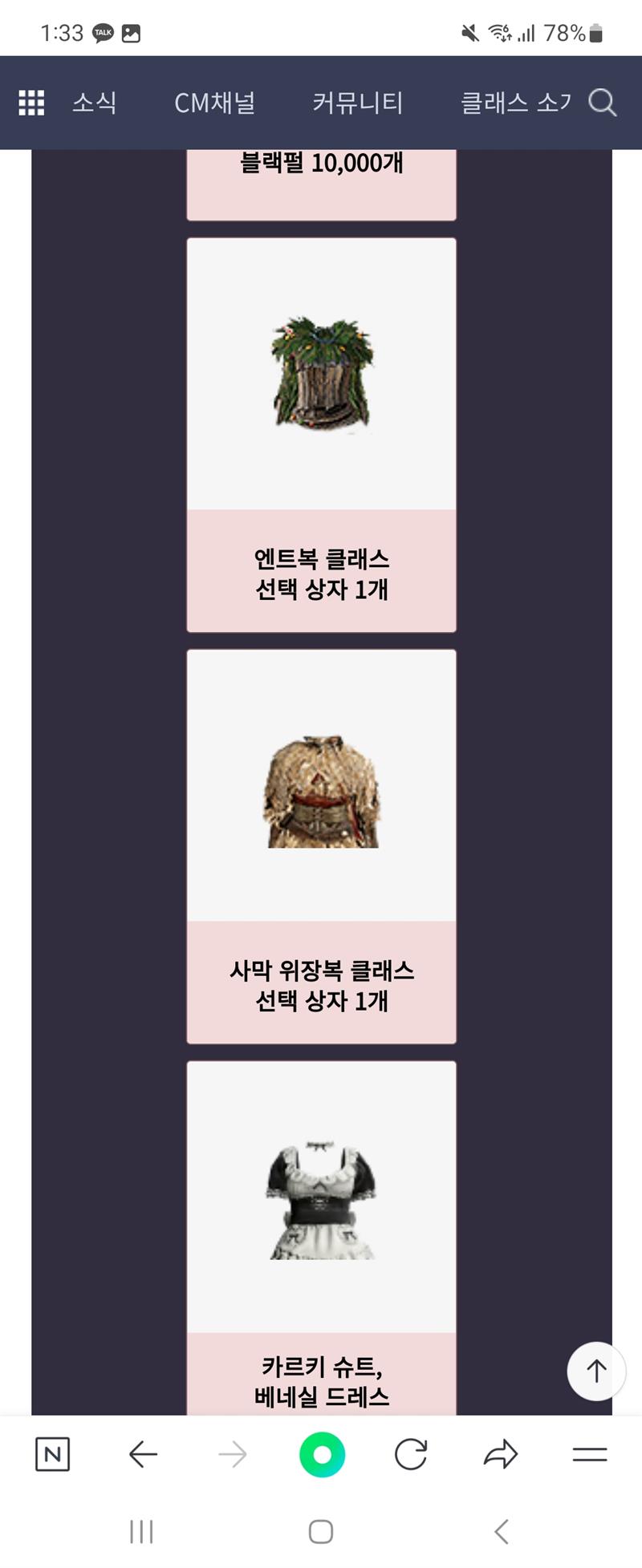The height and width of the screenshot is (1568, 642).
Task: Open the CM채널 section
Action: coord(214,103)
